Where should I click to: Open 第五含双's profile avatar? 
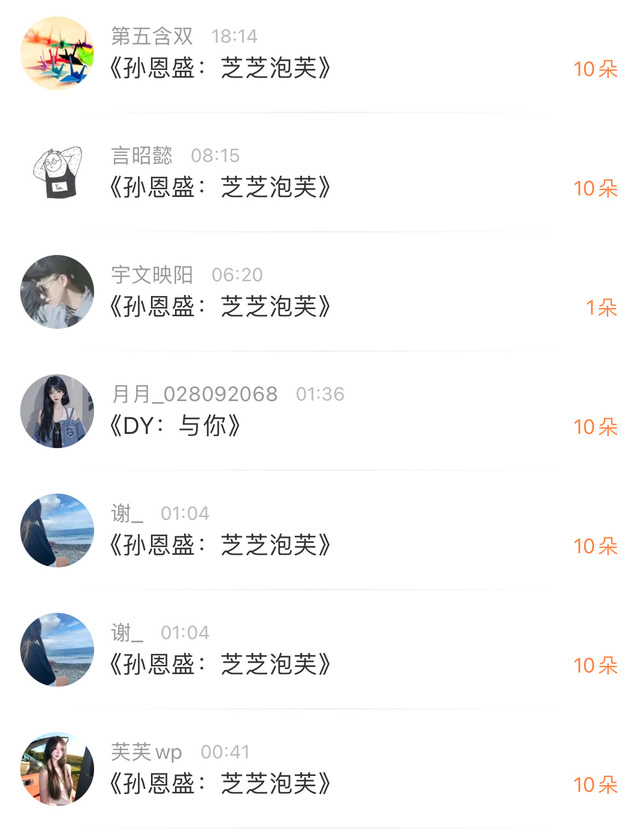57,53
